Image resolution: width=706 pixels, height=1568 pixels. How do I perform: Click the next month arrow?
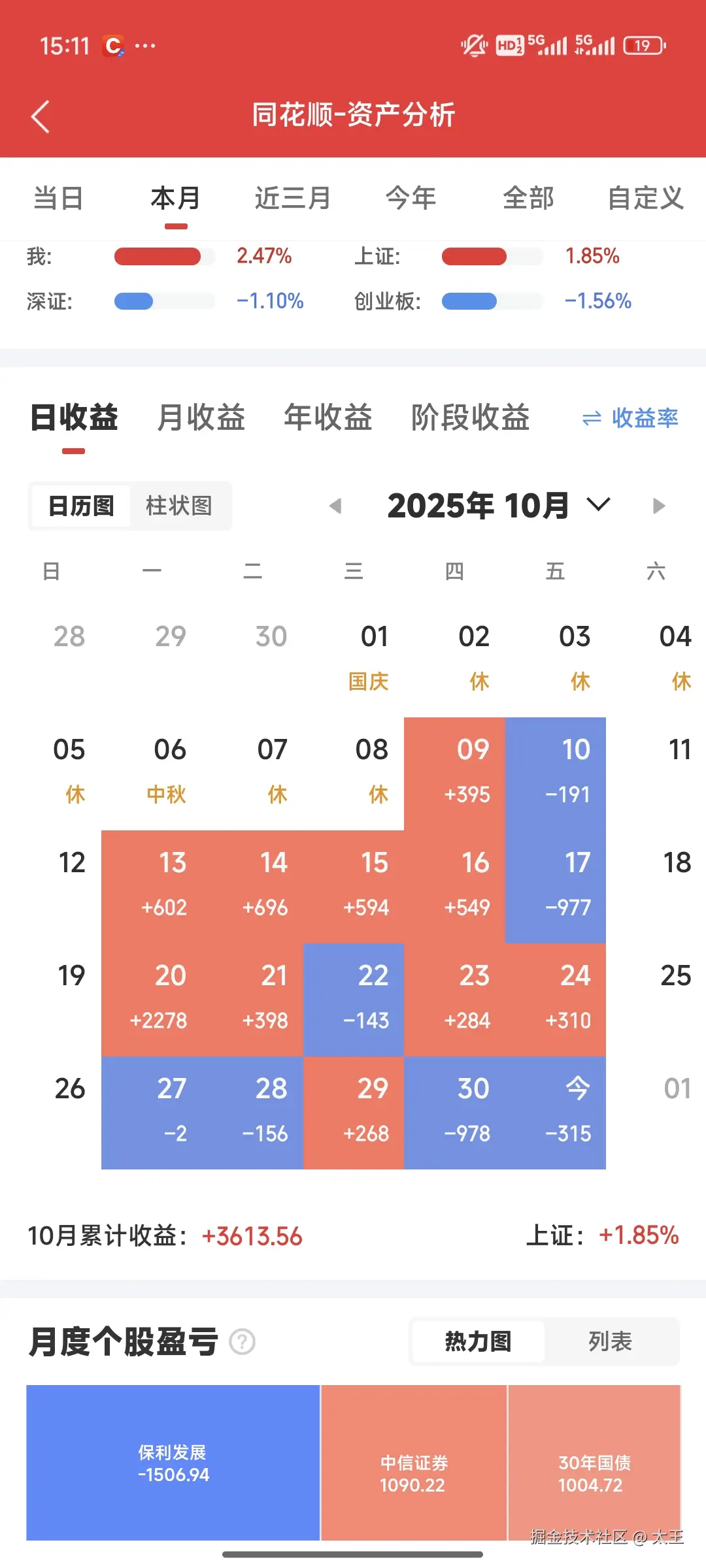pos(658,505)
